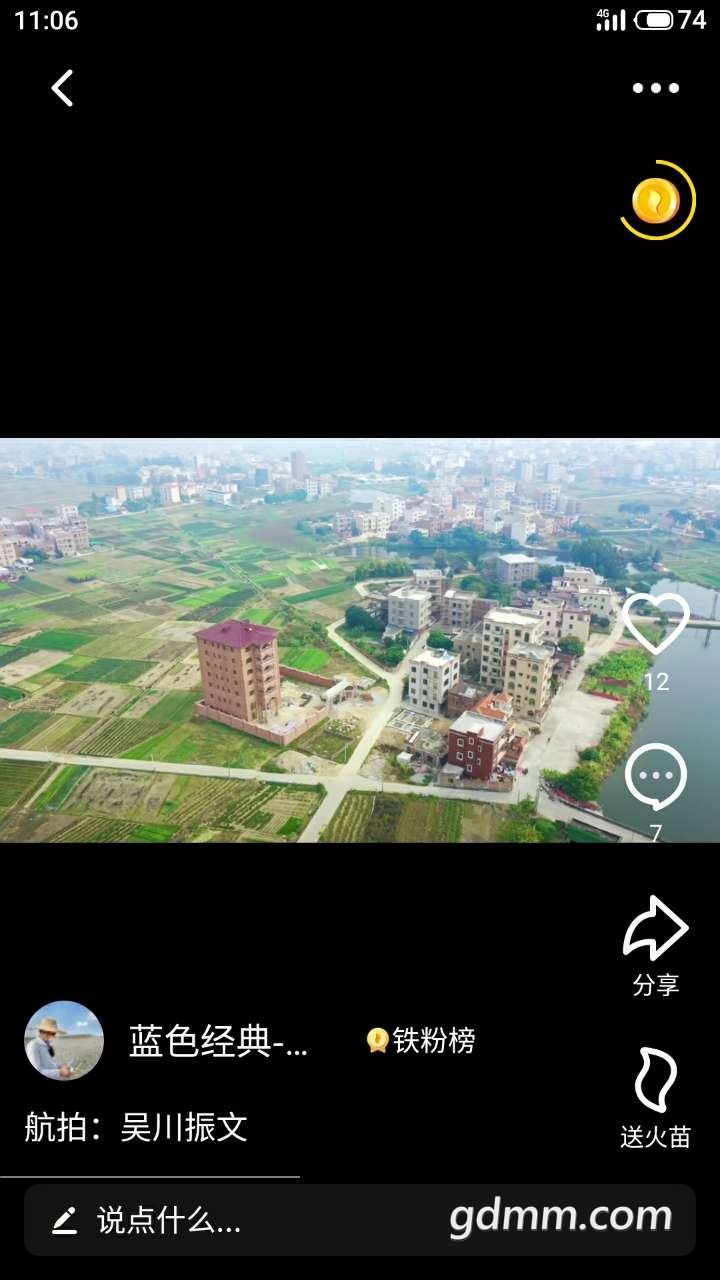Open 蓝色经典 user name
Image resolution: width=720 pixels, height=1280 pixels.
218,1042
